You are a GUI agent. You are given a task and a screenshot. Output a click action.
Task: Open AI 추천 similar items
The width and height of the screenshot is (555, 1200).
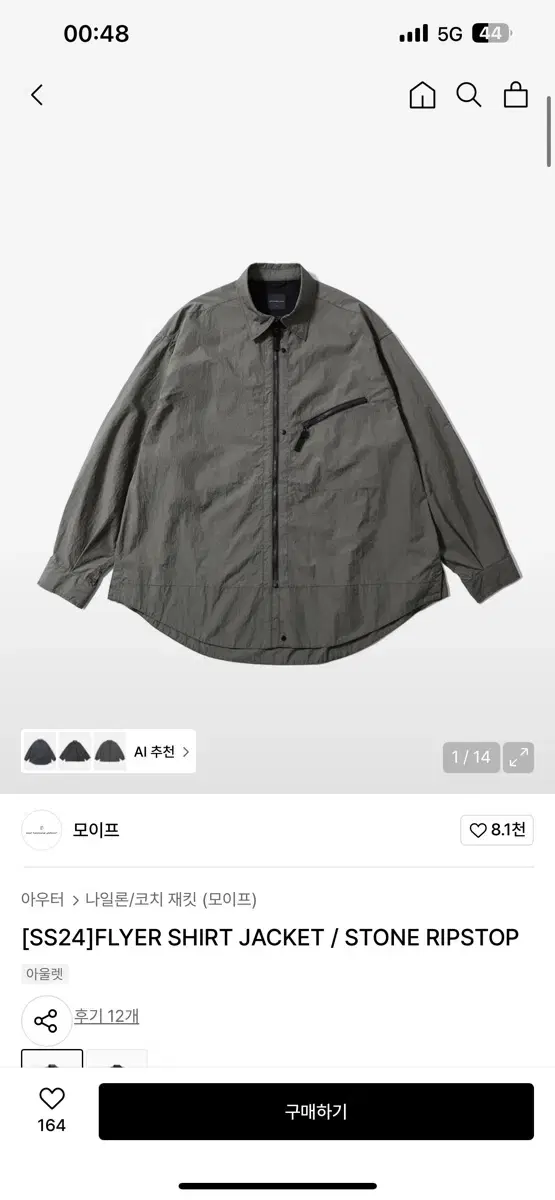point(108,751)
